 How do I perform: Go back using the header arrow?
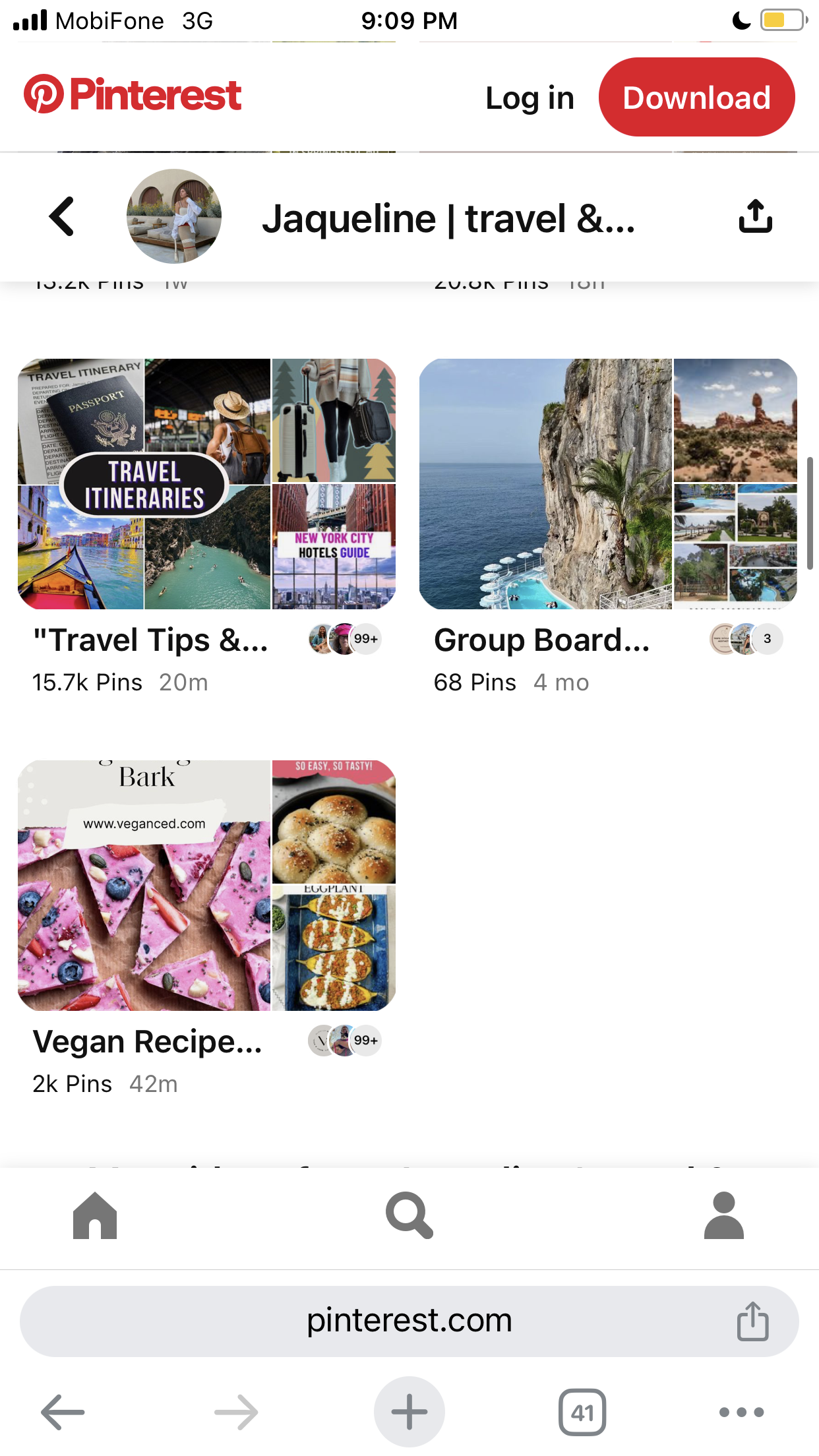[x=62, y=216]
